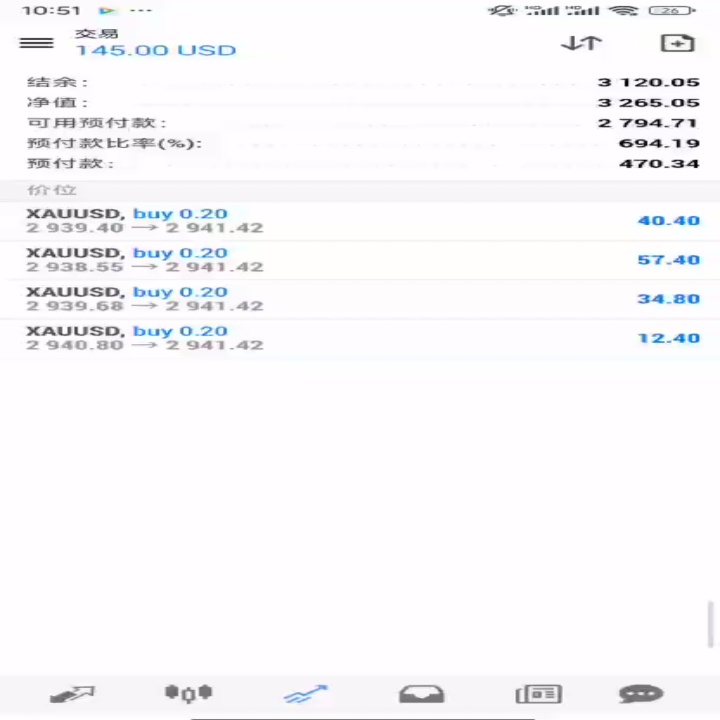Open the history inbox tab
This screenshot has height=720, width=720.
422,694
